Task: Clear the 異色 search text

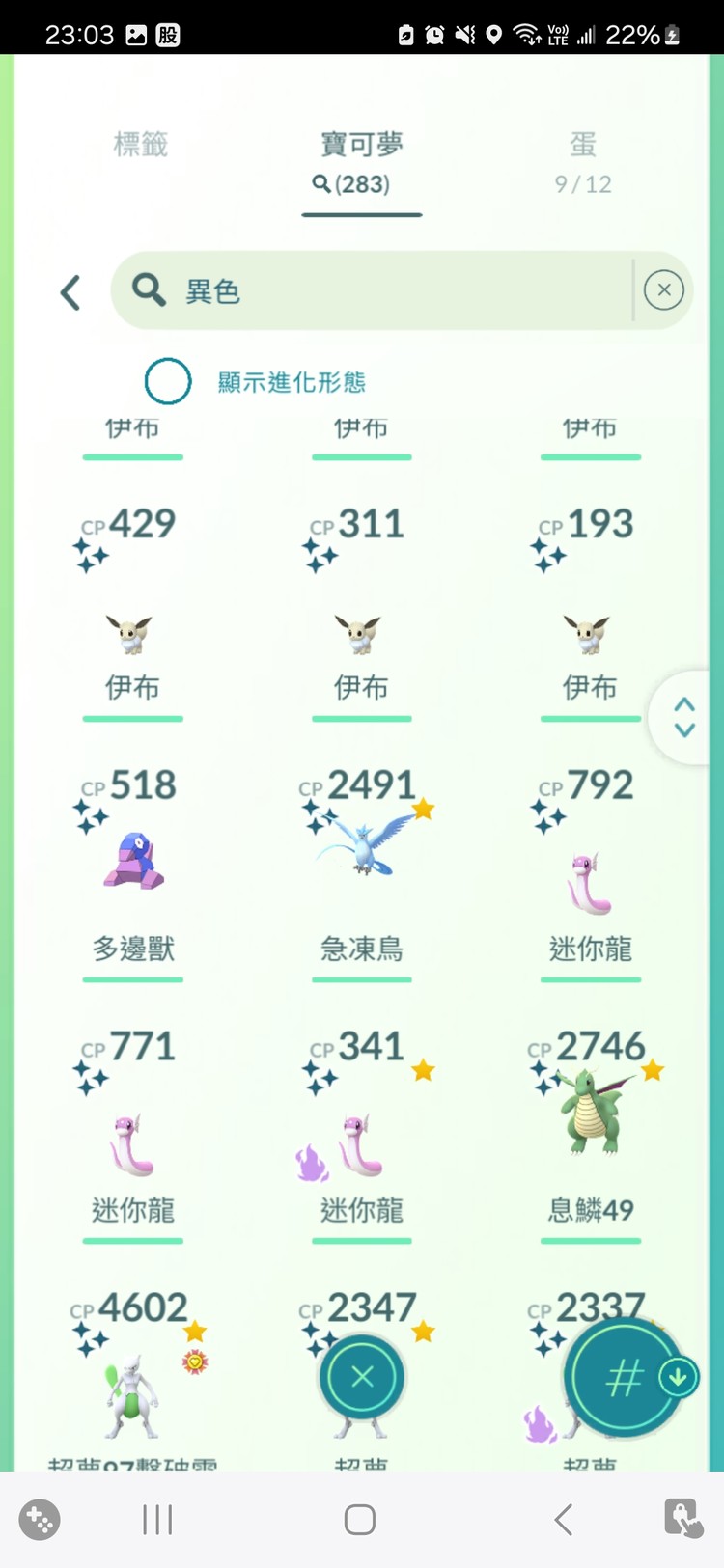Action: point(664,290)
